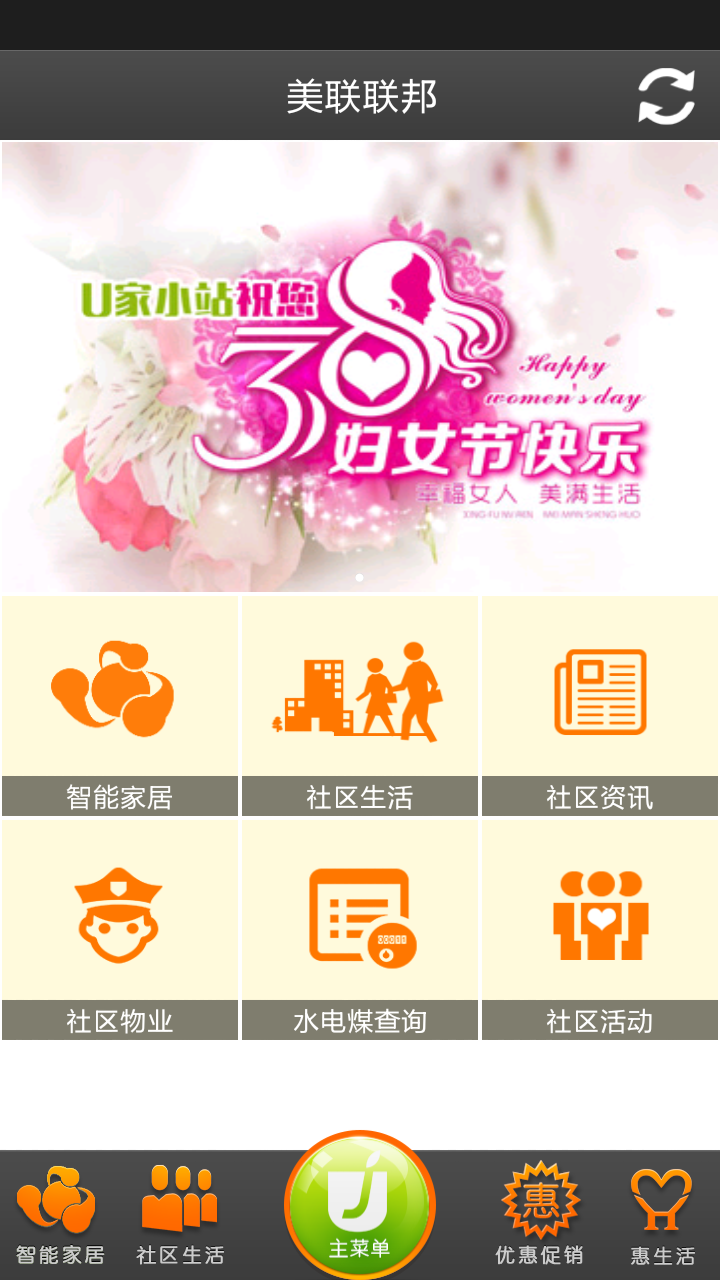
Task: Open the 社区活动 activities tile
Action: [x=600, y=930]
